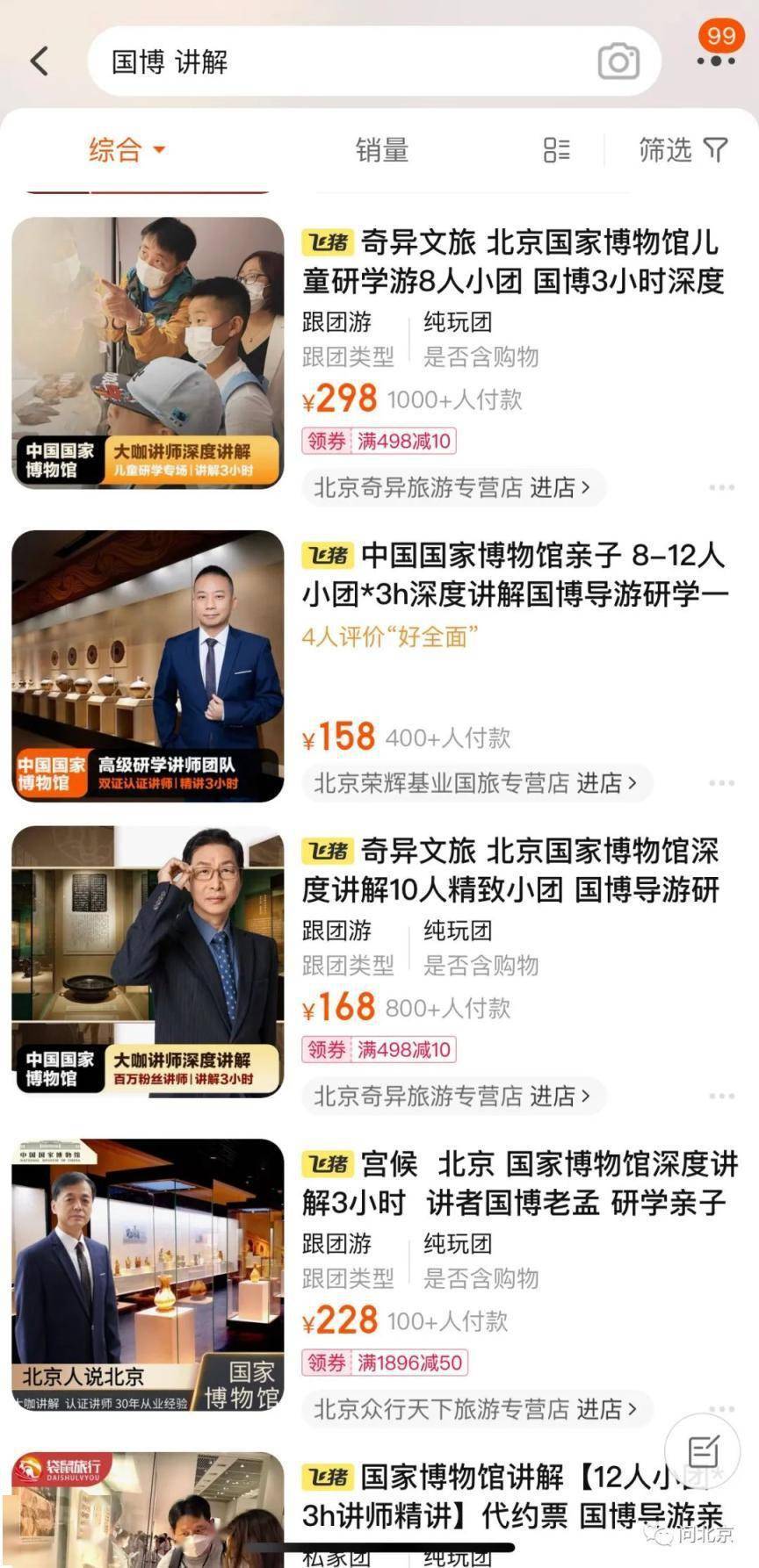The image size is (759, 1568).
Task: Go back with the arrow
Action: pos(40,61)
